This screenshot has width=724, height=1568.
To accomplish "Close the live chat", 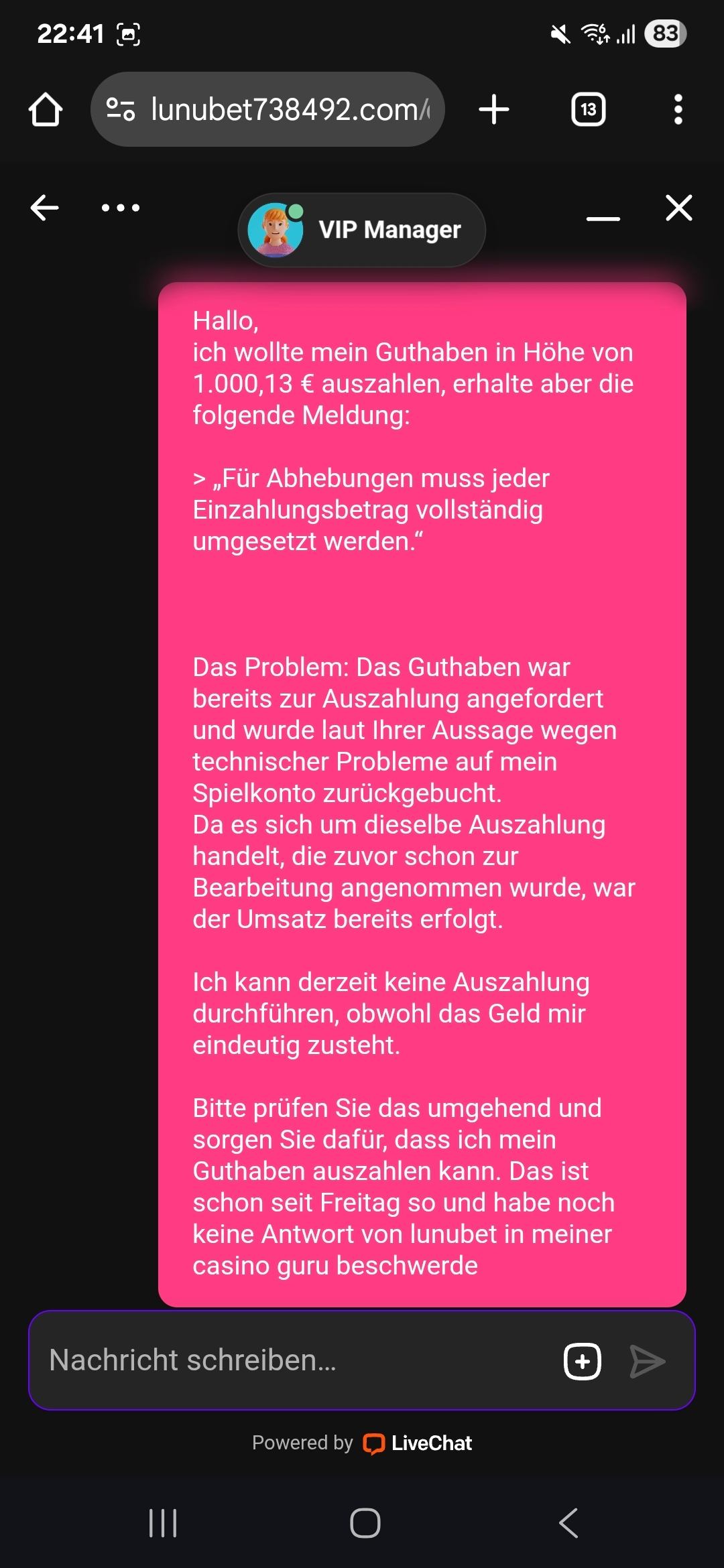I will coord(678,208).
